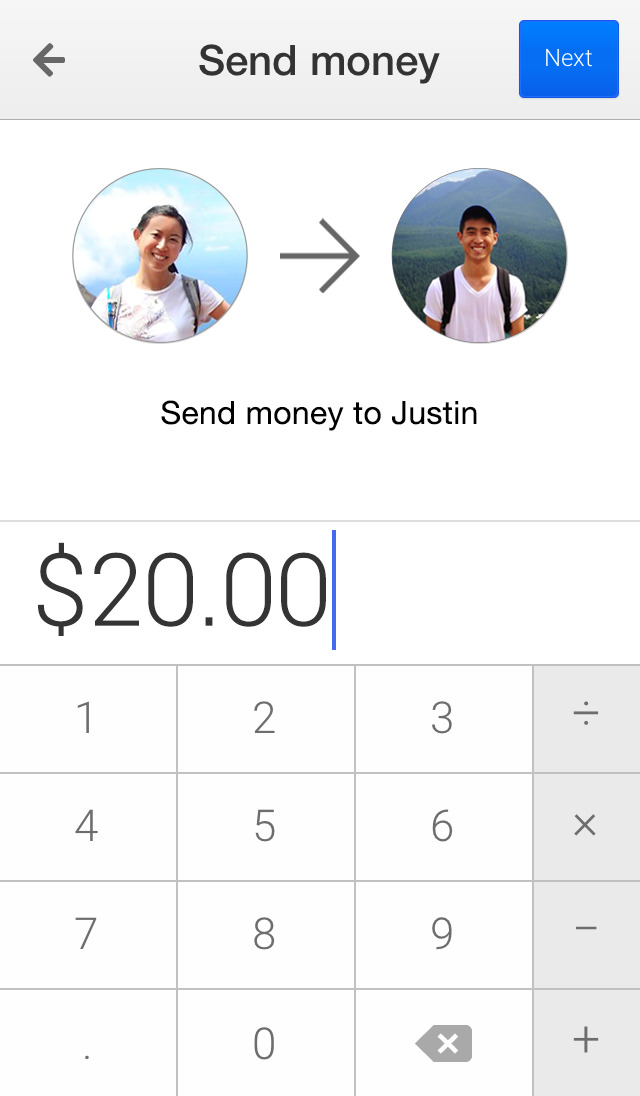
Task: Enter digit 8 on the keypad
Action: (x=265, y=934)
